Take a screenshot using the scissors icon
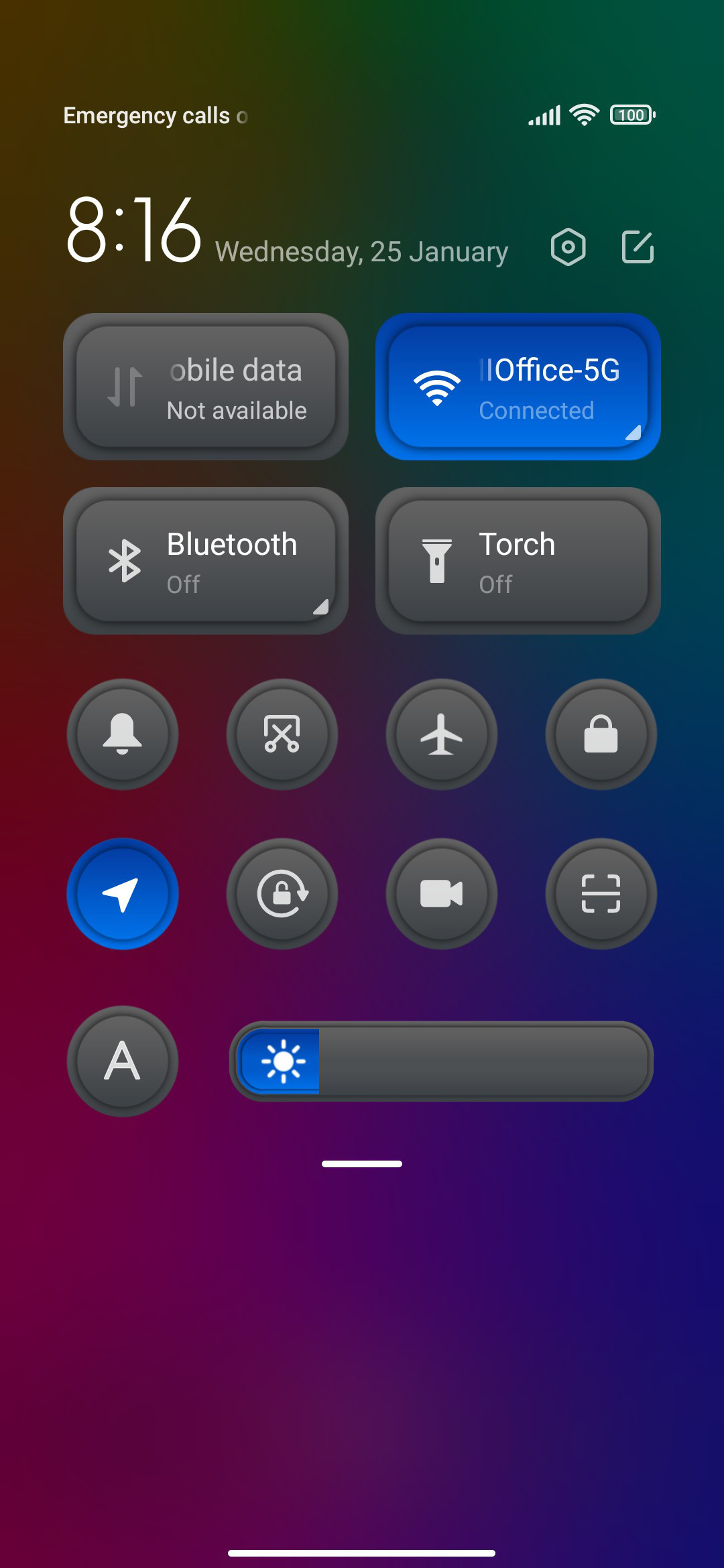Viewport: 724px width, 1568px height. (x=282, y=734)
